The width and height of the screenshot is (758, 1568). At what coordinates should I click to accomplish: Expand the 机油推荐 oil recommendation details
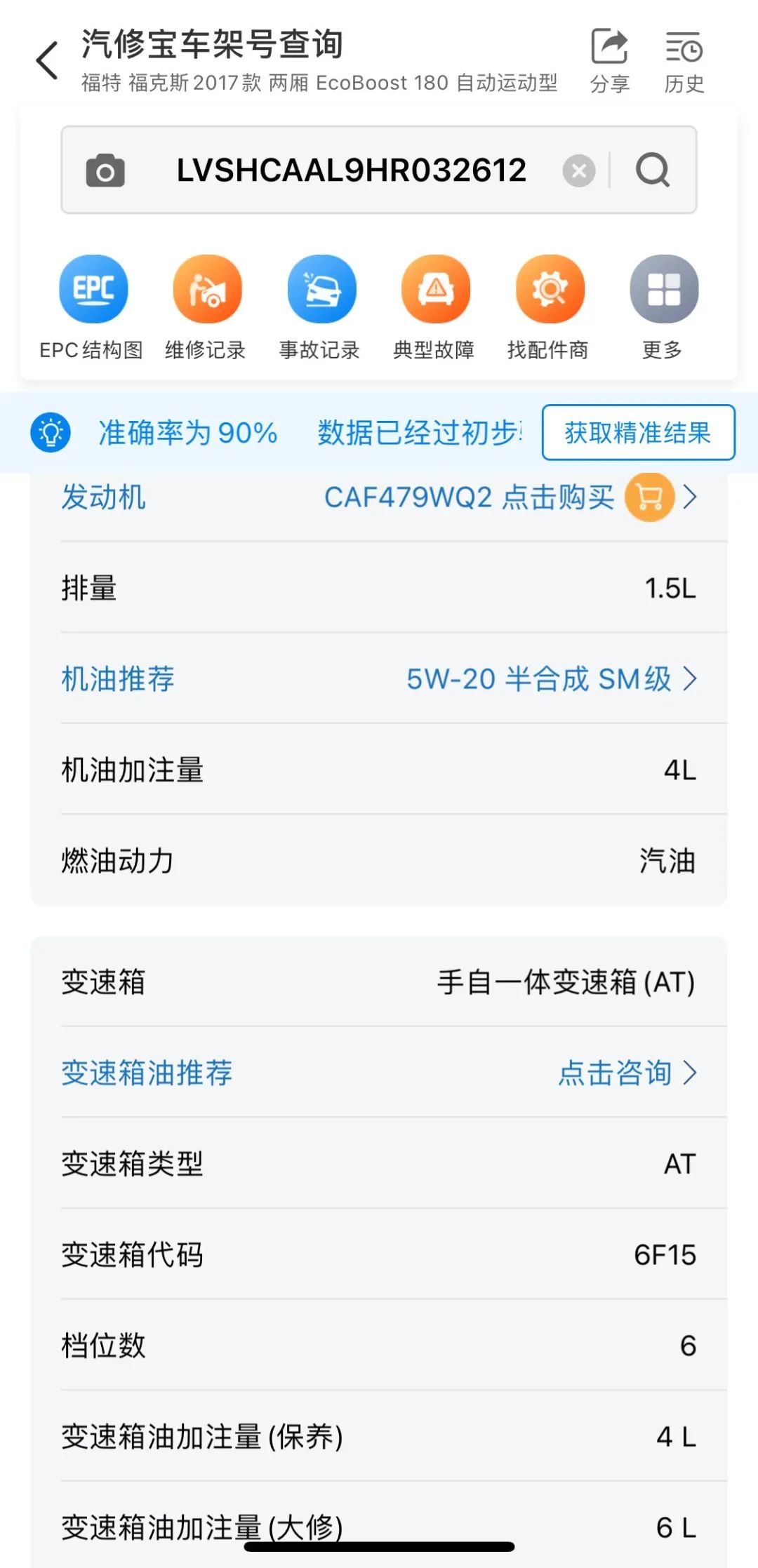[692, 678]
